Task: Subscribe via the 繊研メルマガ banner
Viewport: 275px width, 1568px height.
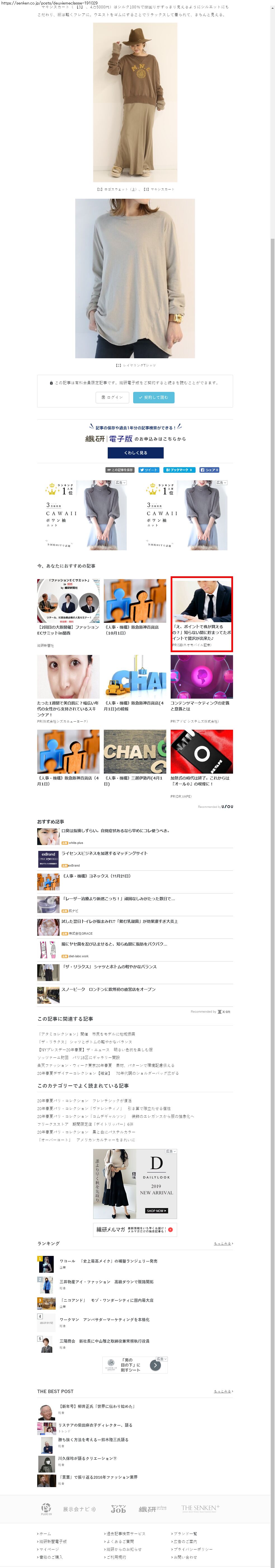Action: 135,1229
